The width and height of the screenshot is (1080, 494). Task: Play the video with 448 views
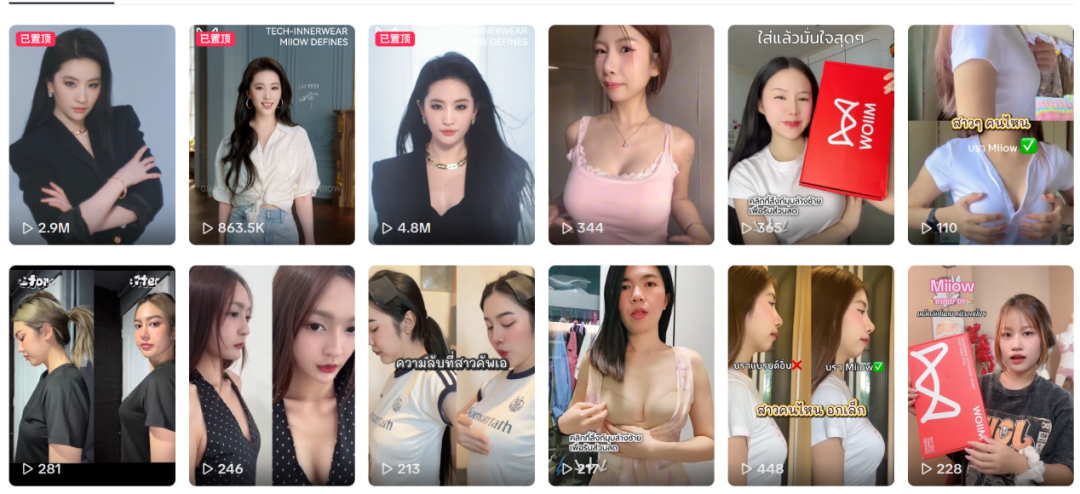[x=811, y=375]
